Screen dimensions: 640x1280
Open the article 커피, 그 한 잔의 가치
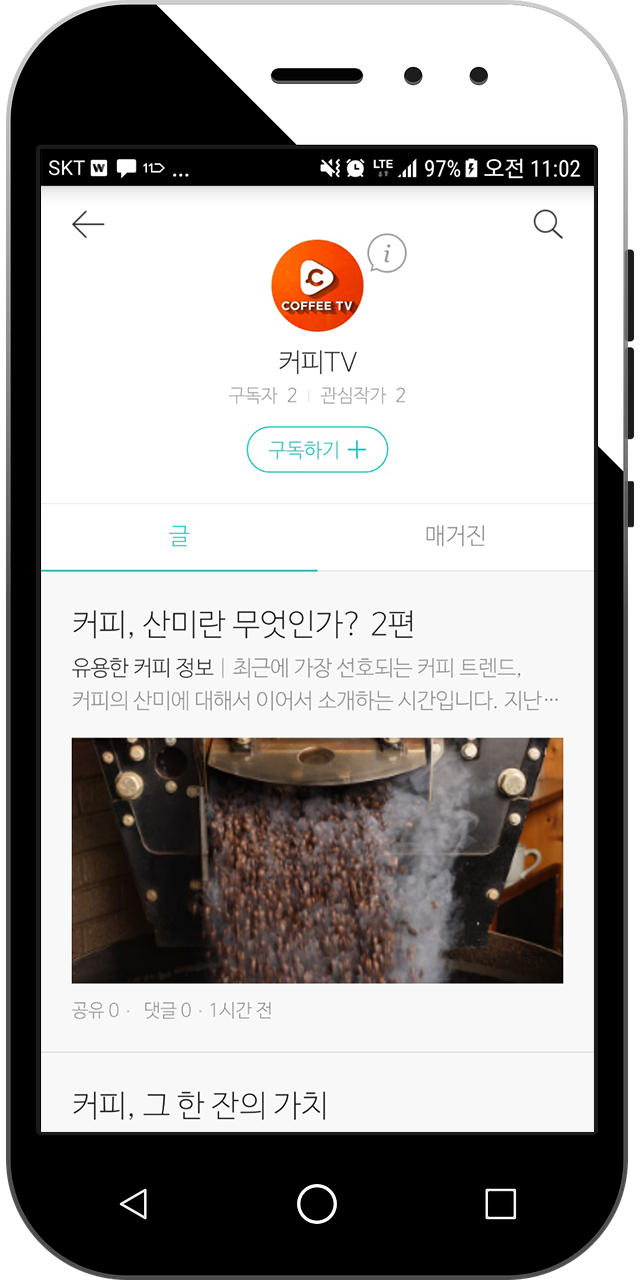(x=200, y=1104)
